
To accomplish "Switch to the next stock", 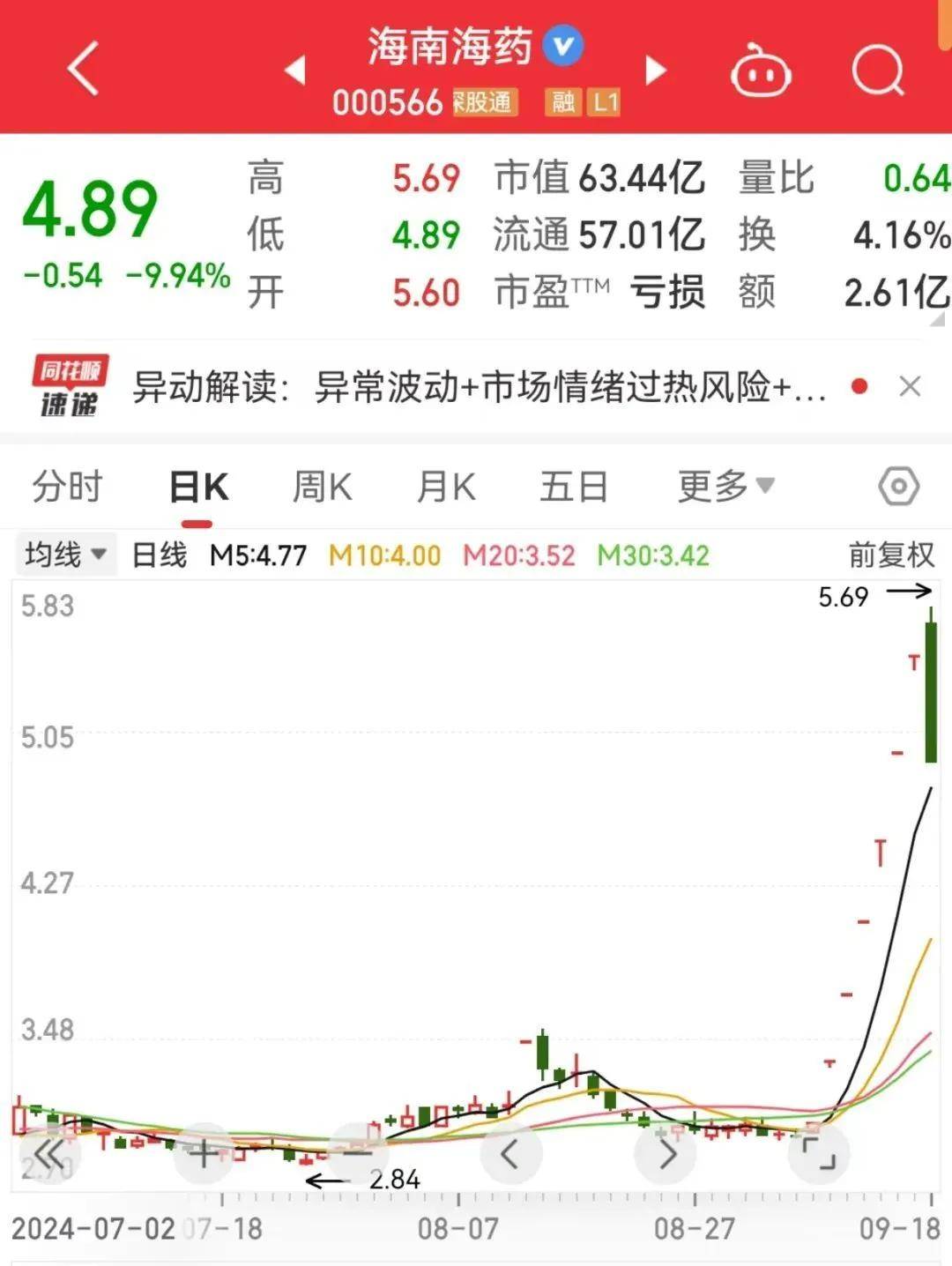I will tap(656, 71).
